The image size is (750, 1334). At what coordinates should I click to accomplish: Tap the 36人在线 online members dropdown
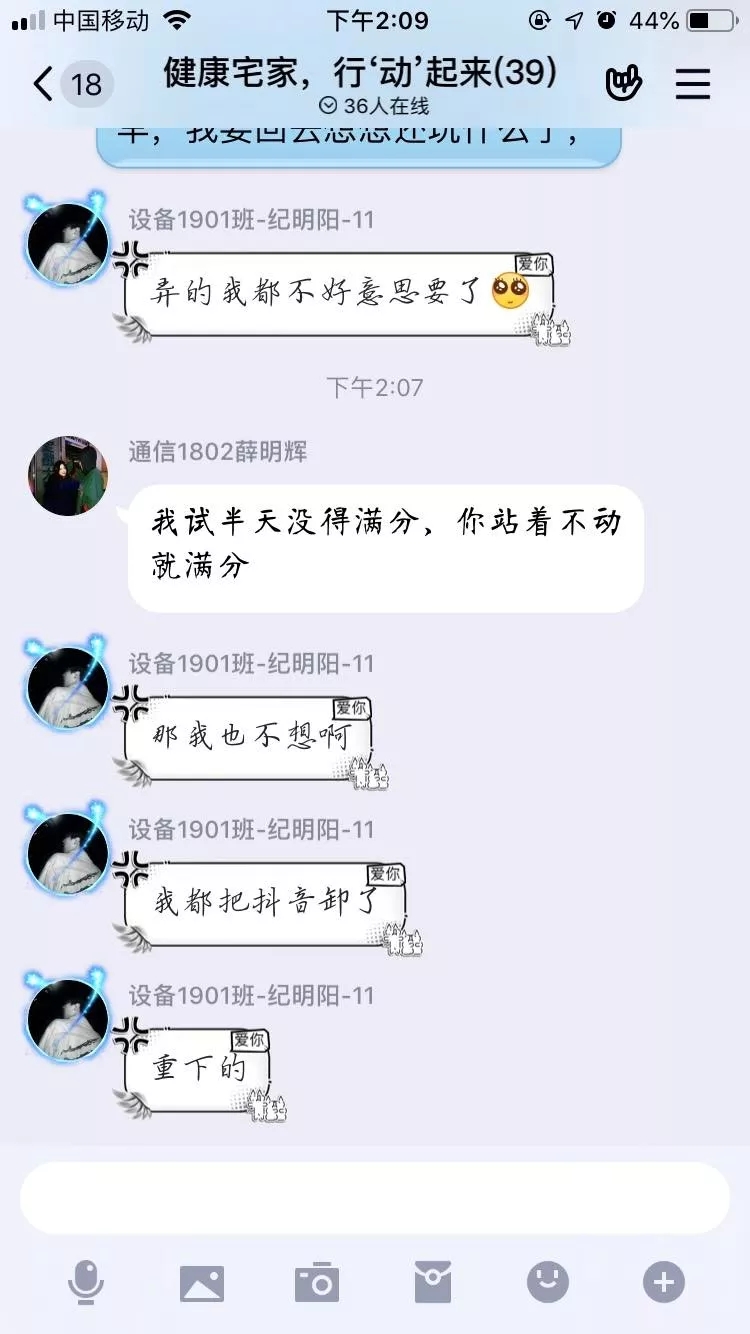pyautogui.click(x=374, y=106)
